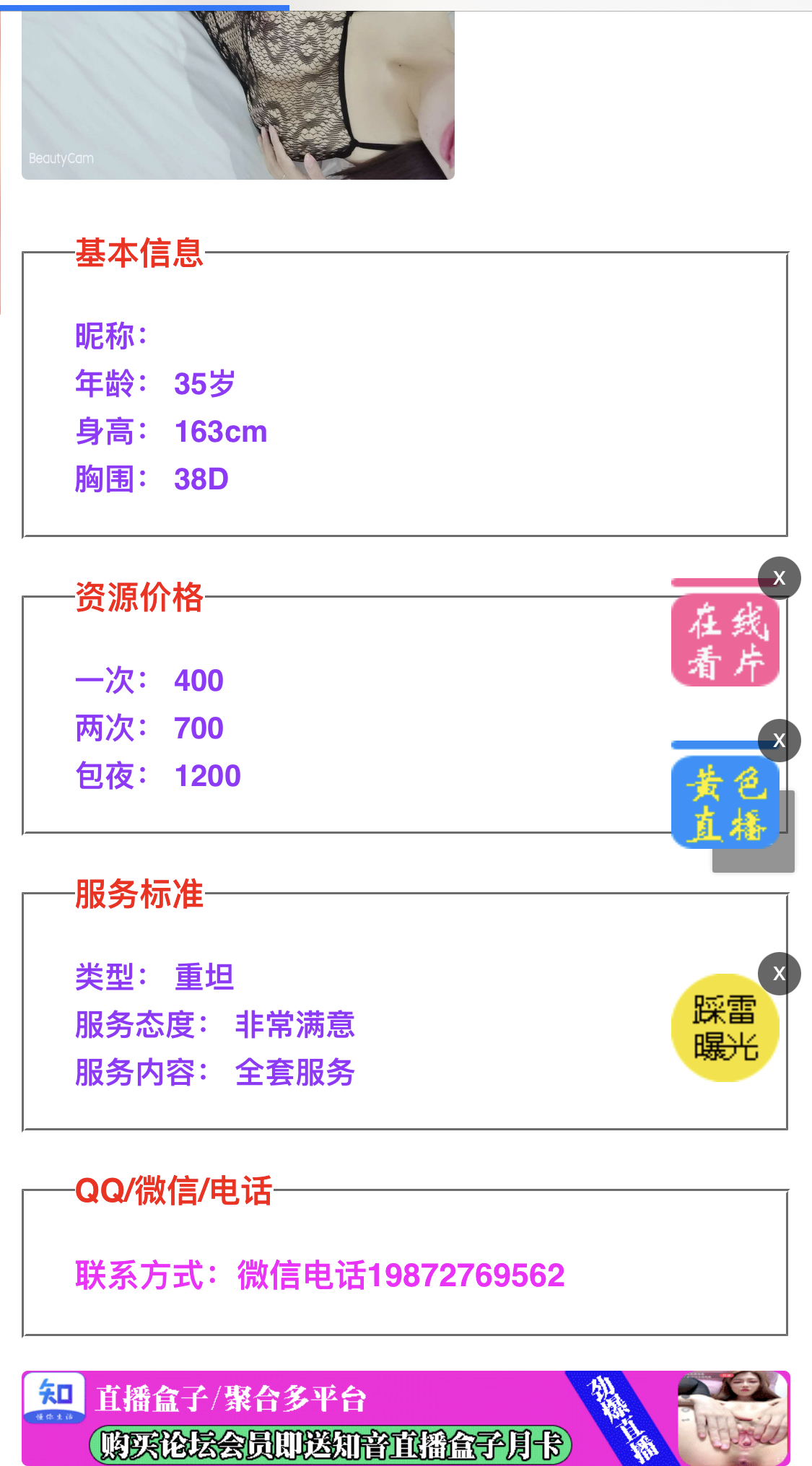The width and height of the screenshot is (812, 1466).
Task: Close the yellow 踩雷曝光 floating button
Action: tap(779, 973)
